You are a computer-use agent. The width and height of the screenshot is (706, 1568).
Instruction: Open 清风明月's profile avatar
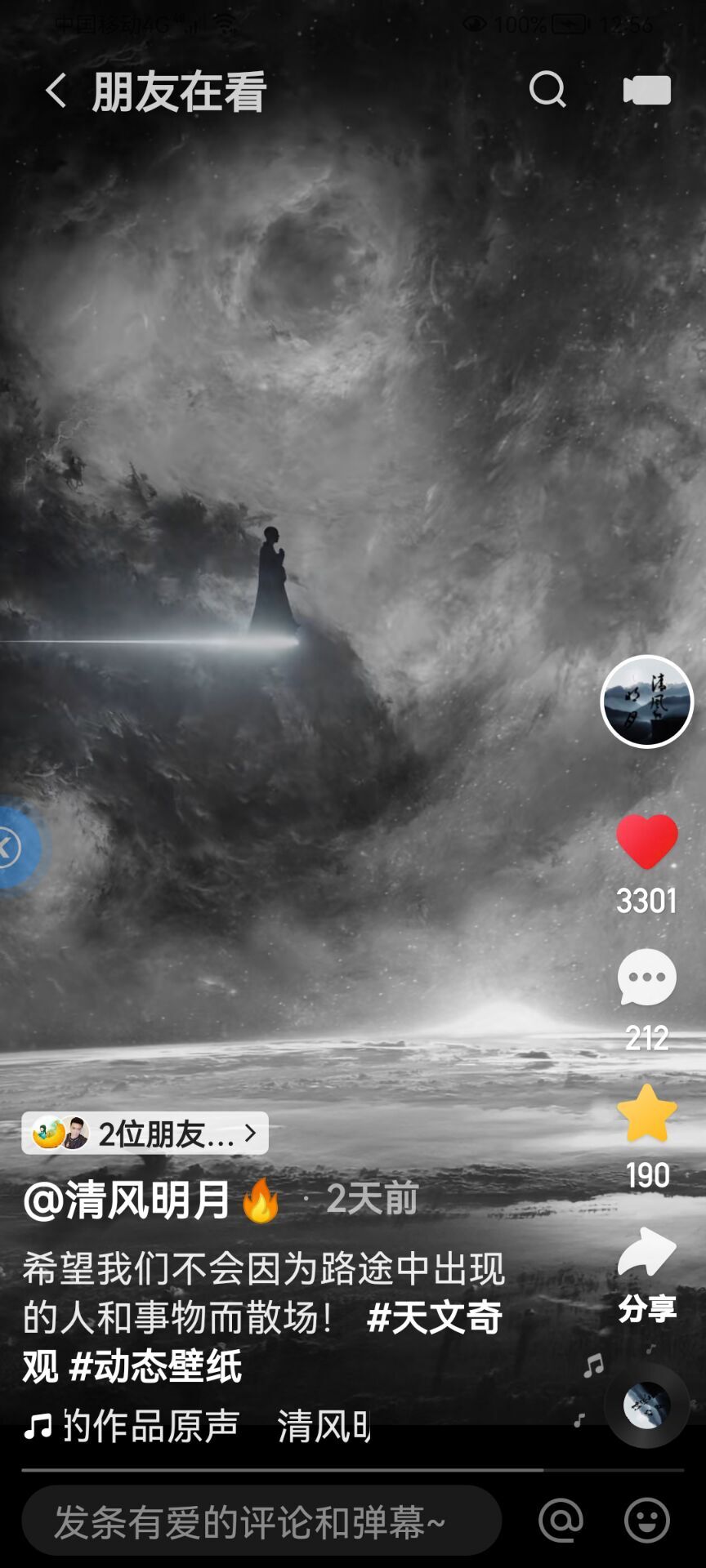point(646,702)
